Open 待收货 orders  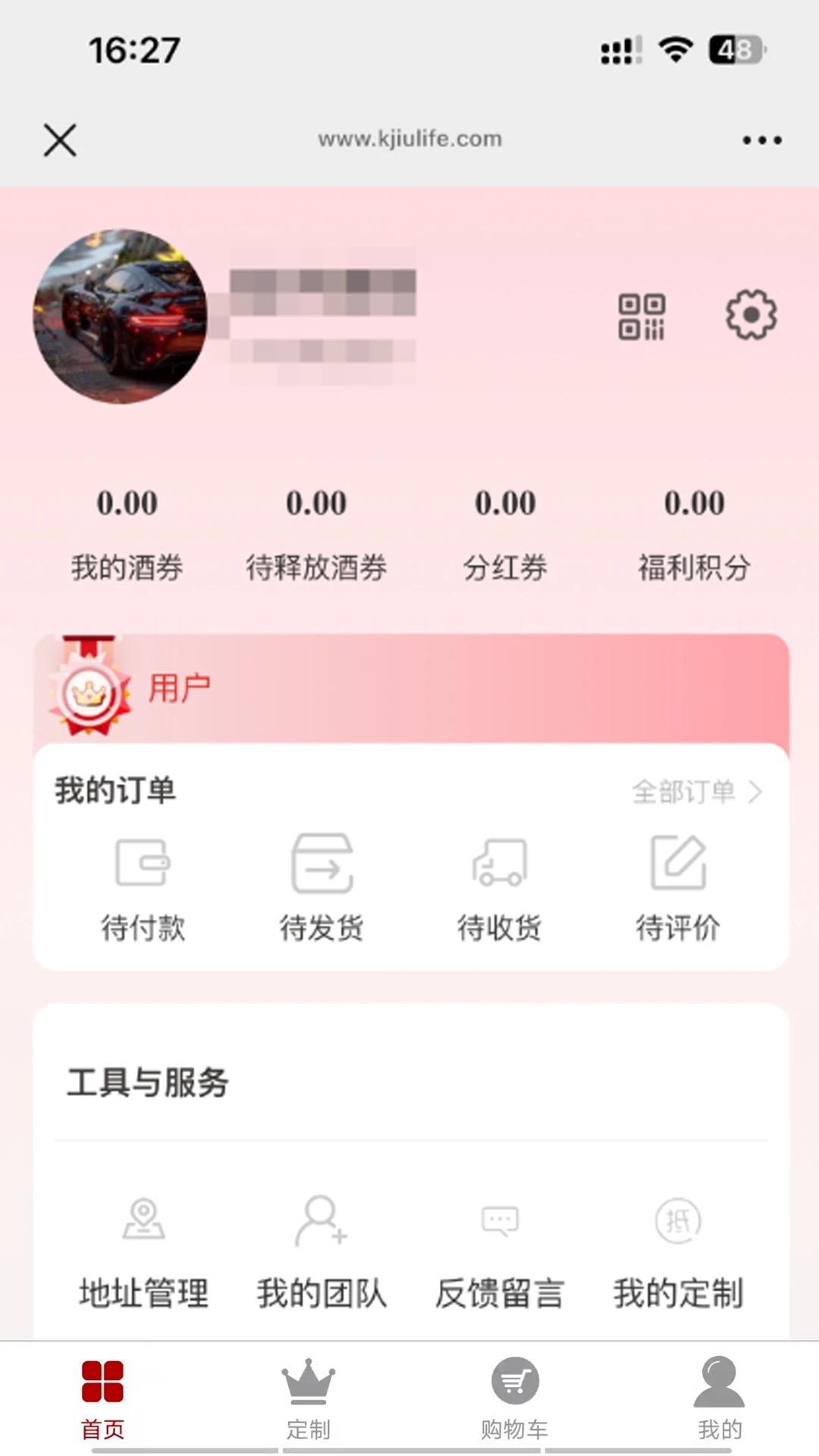(499, 888)
